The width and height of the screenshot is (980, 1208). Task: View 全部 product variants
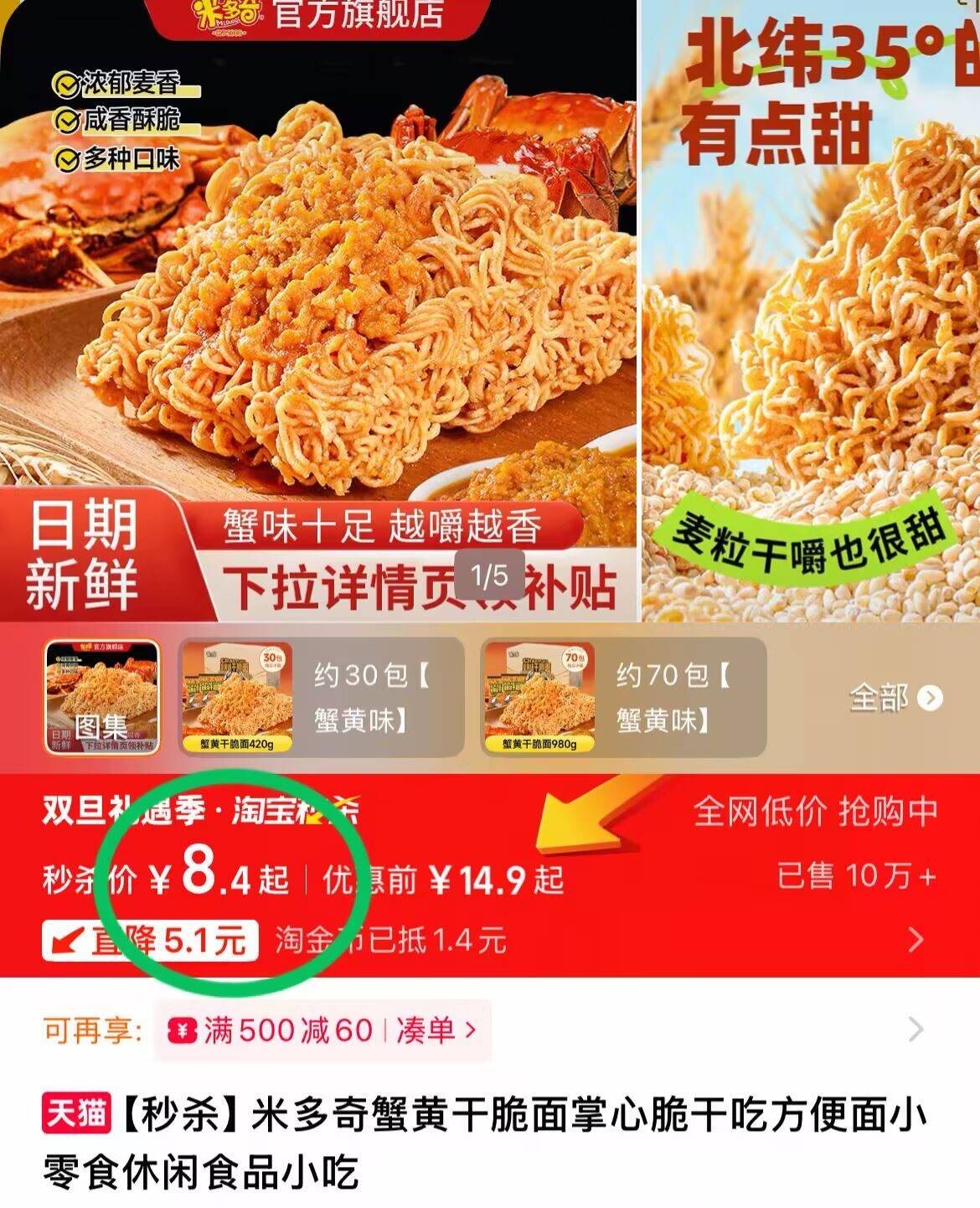click(x=895, y=697)
